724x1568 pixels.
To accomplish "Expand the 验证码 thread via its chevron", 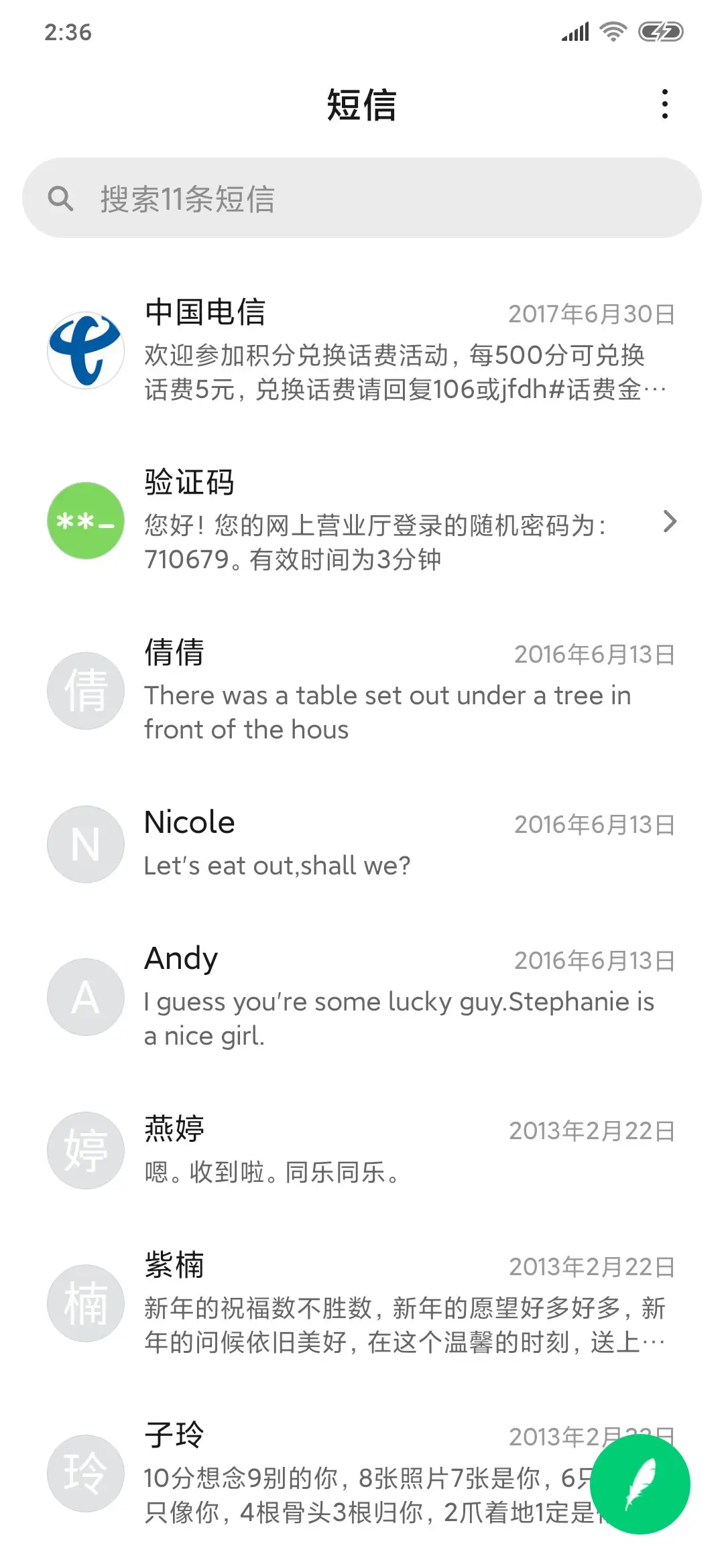I will [670, 522].
